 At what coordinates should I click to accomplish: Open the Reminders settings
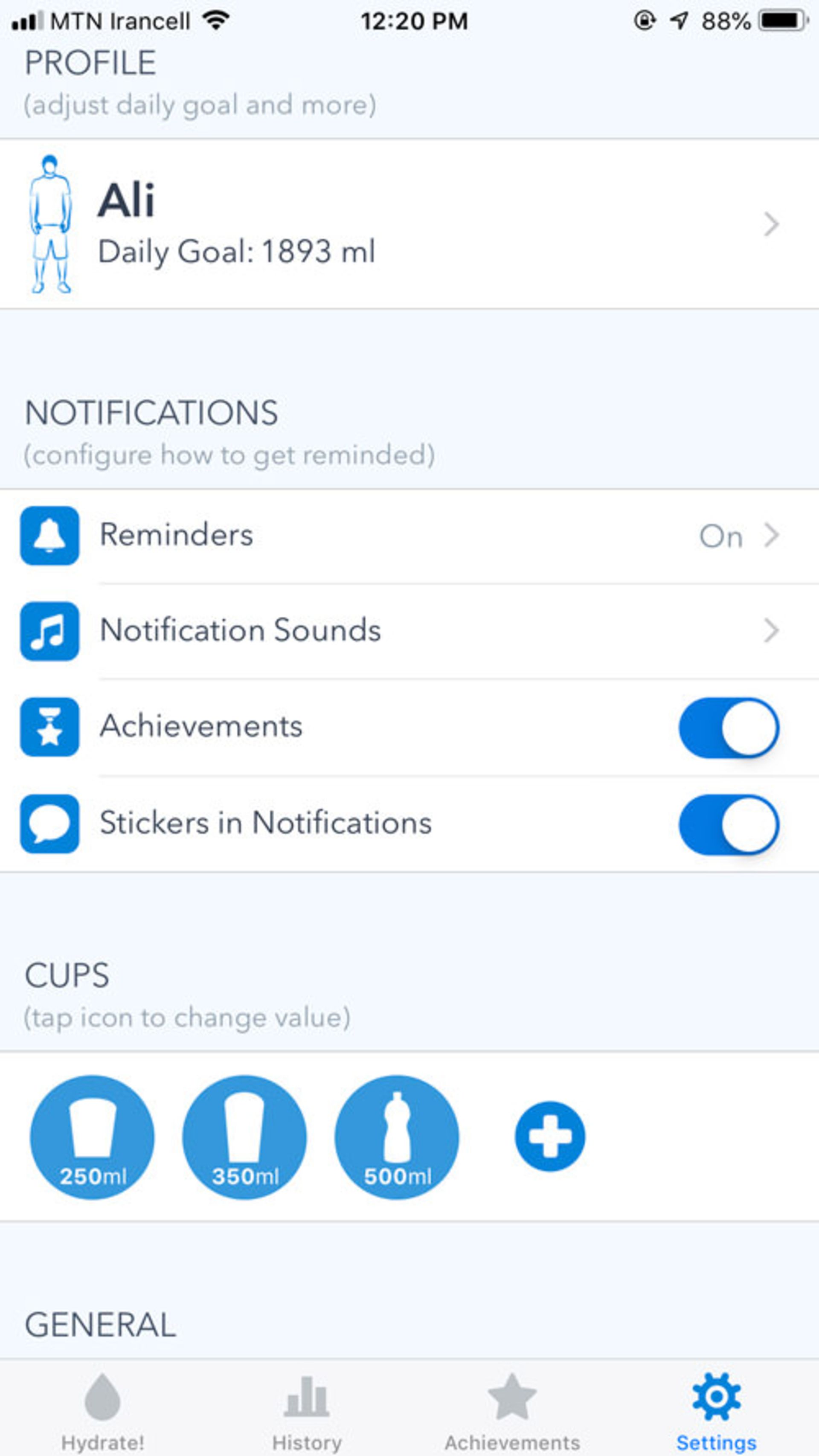point(409,535)
